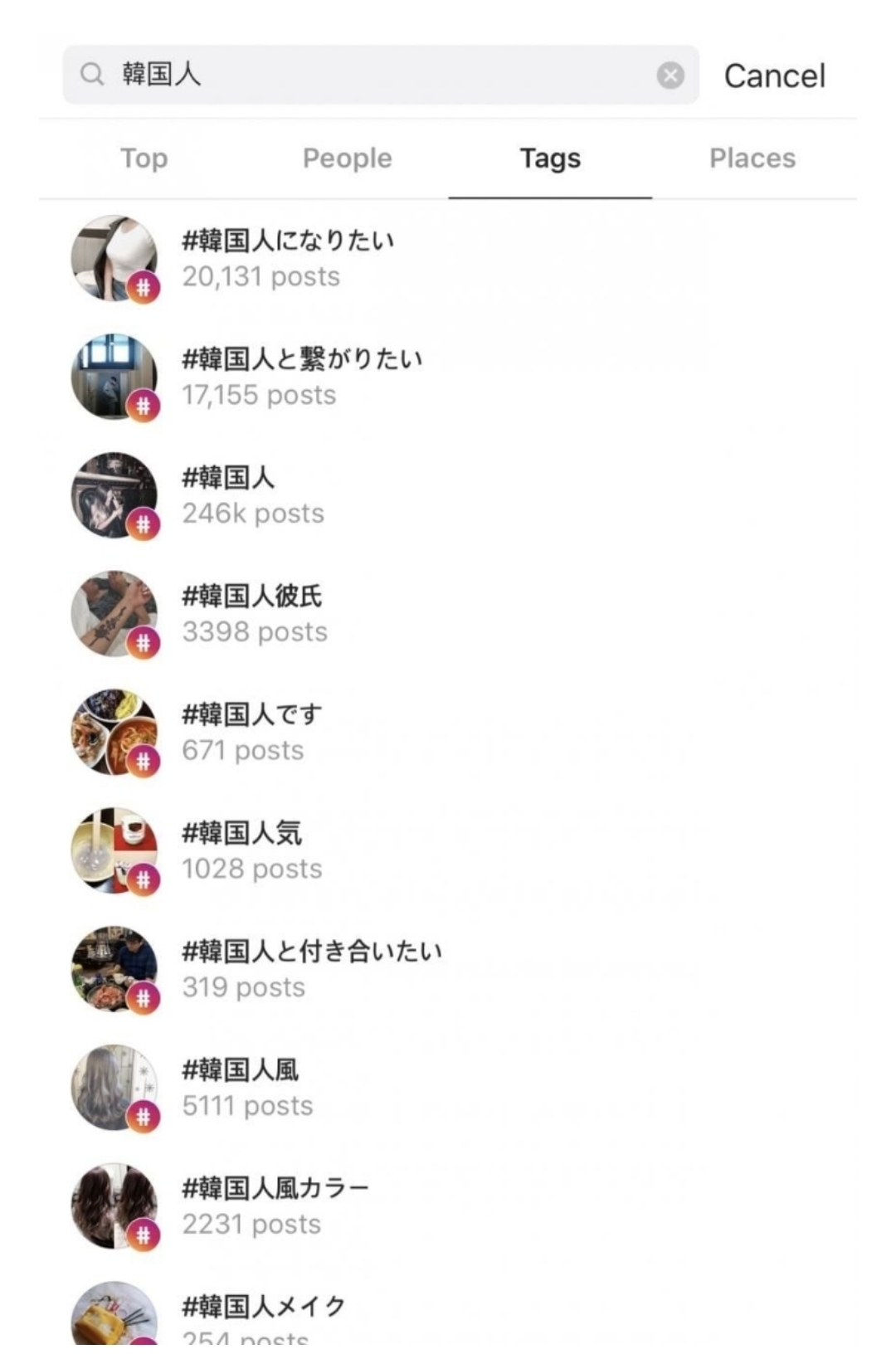Viewport: 896px width, 1359px height.
Task: Tap the search field containing 韓国人
Action: [x=365, y=75]
